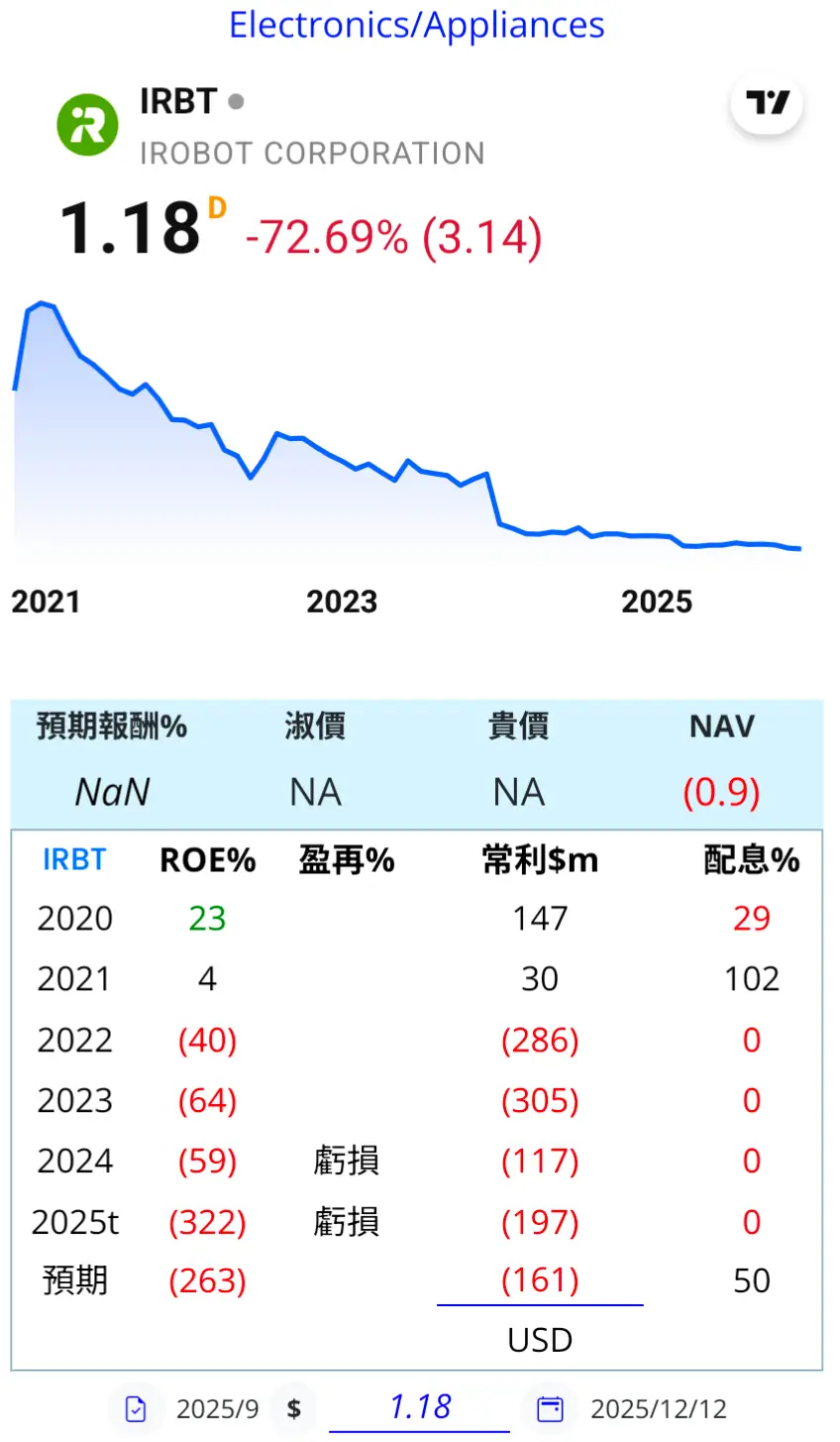Open the Electronics/Appliances category link
The width and height of the screenshot is (840, 1442).
coord(417,25)
